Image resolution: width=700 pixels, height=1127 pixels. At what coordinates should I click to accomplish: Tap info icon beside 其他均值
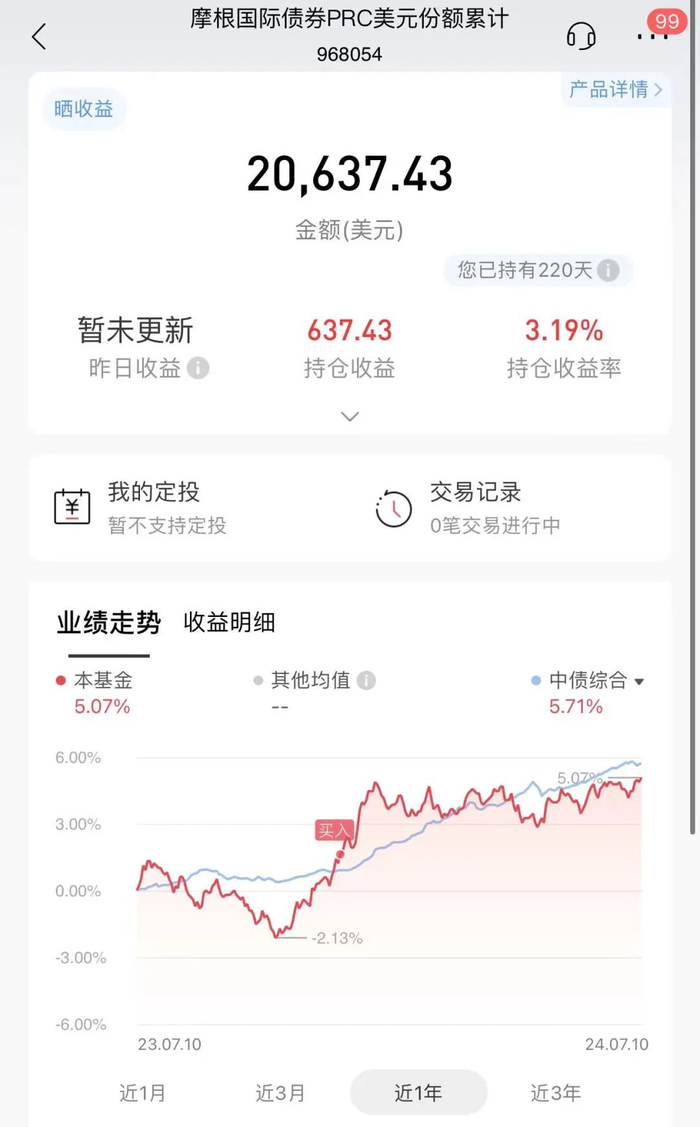(366, 680)
